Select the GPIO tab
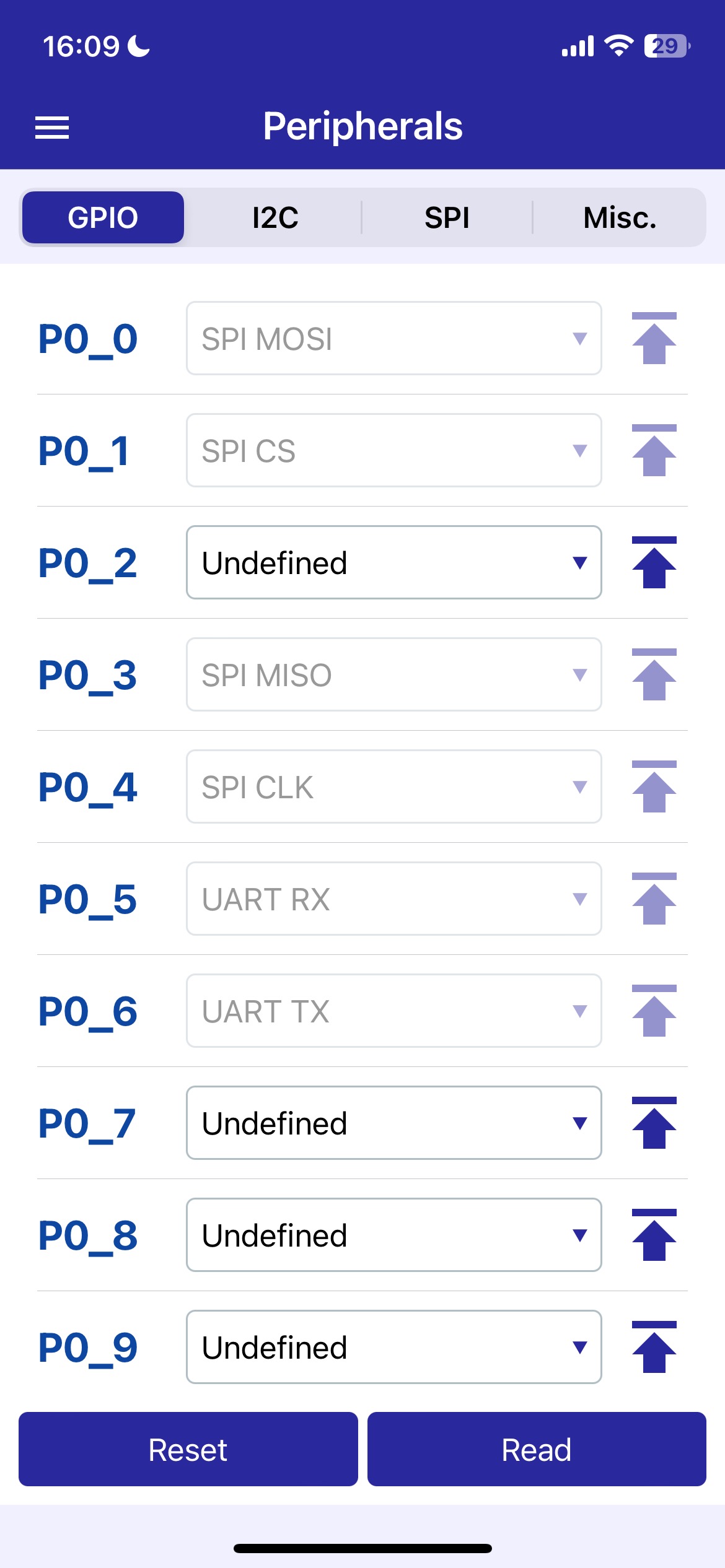The image size is (725, 1568). tap(103, 217)
